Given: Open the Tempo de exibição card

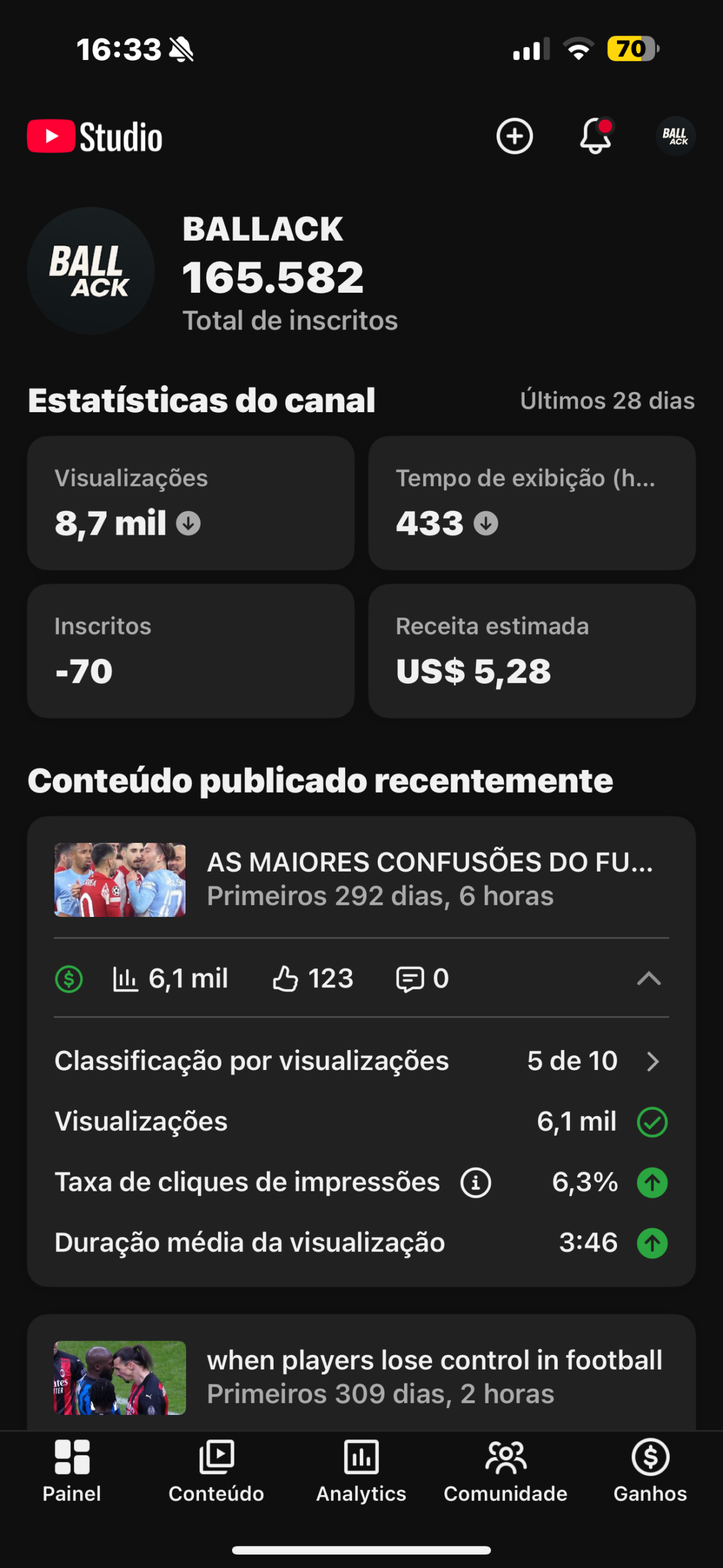Looking at the screenshot, I should pyautogui.click(x=531, y=503).
